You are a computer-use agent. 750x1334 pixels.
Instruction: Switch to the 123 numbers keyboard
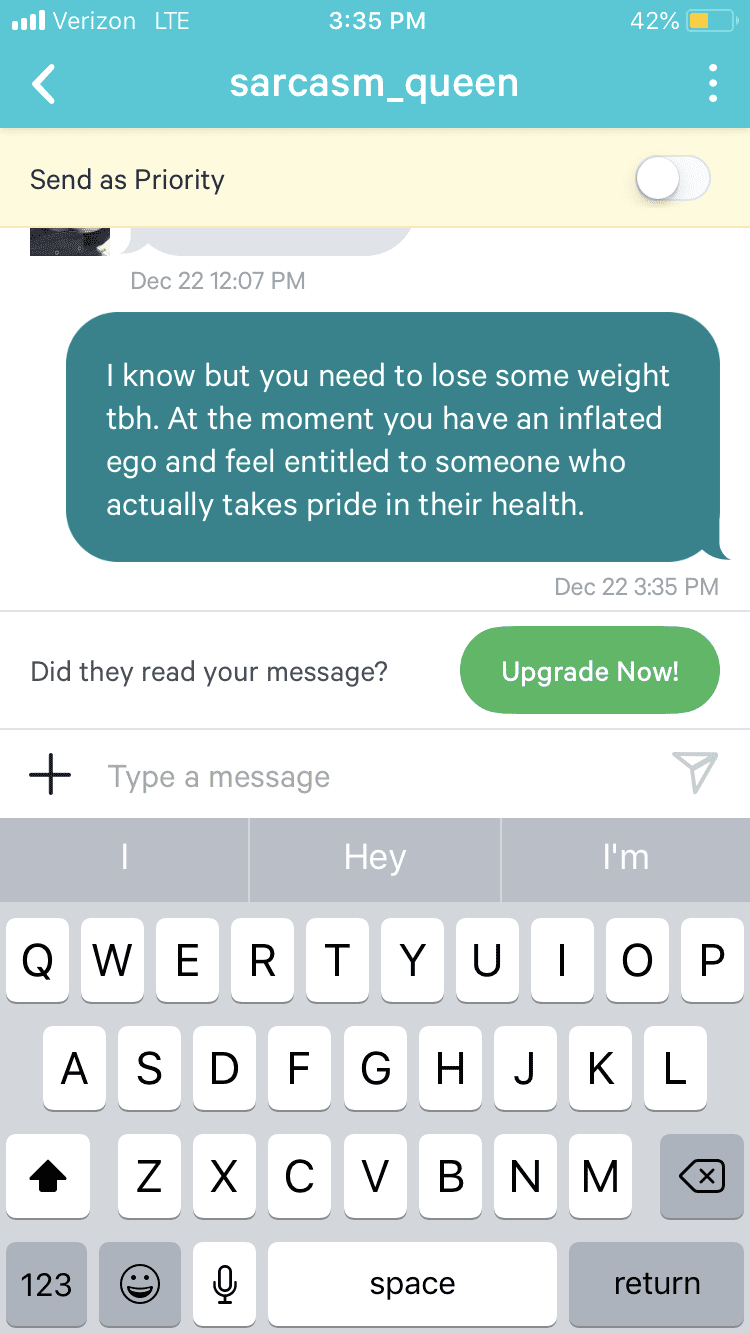pyautogui.click(x=46, y=1284)
